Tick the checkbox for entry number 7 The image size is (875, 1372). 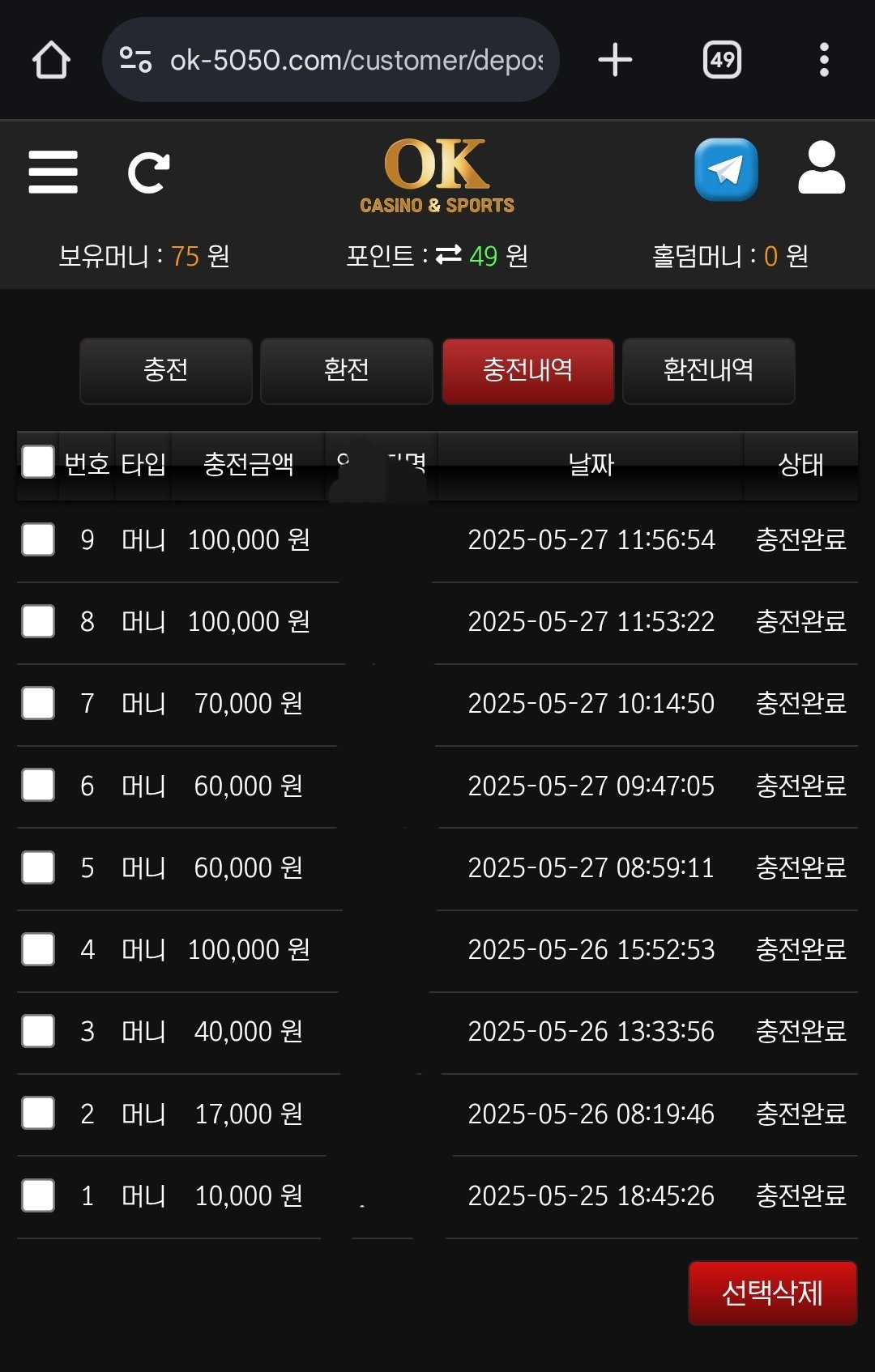pyautogui.click(x=38, y=703)
